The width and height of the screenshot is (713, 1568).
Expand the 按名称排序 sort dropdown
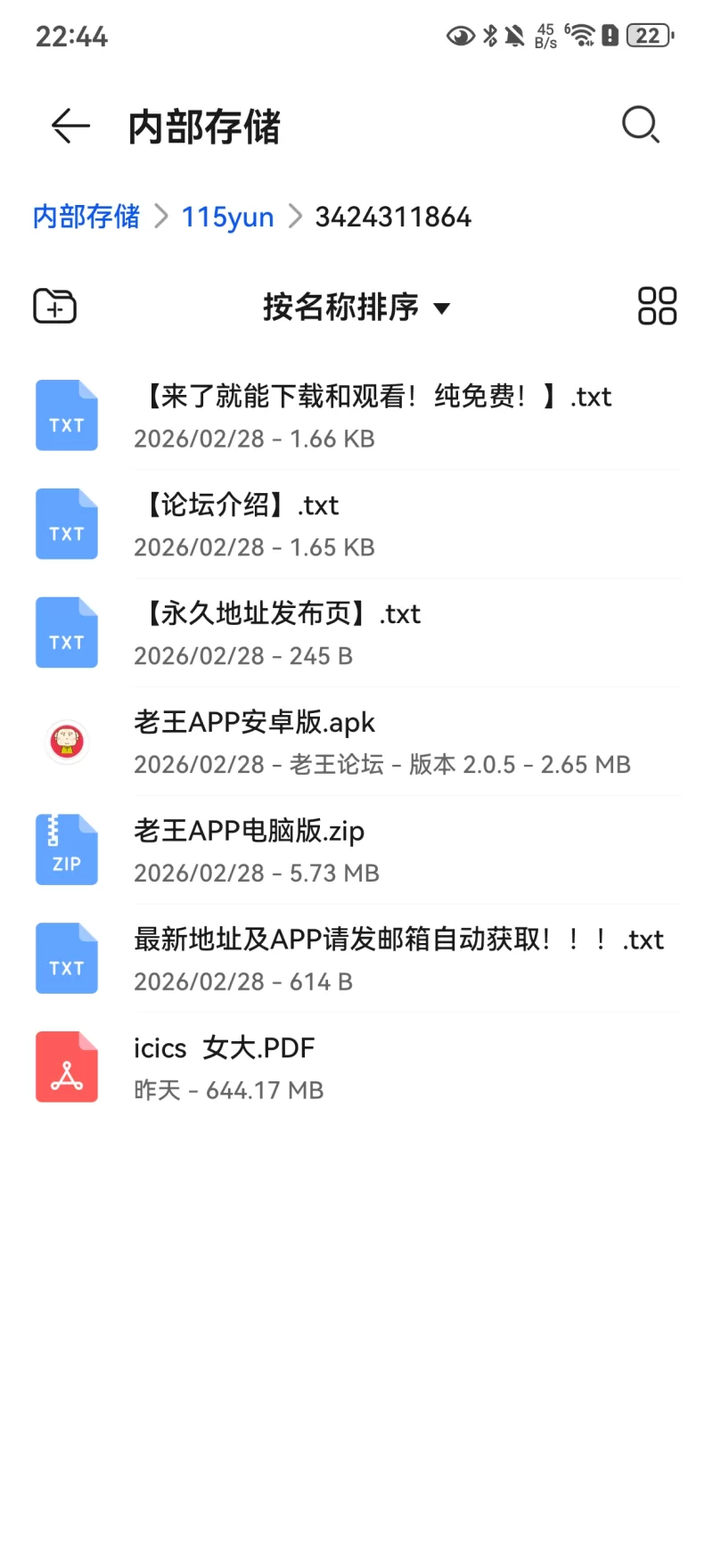(356, 308)
